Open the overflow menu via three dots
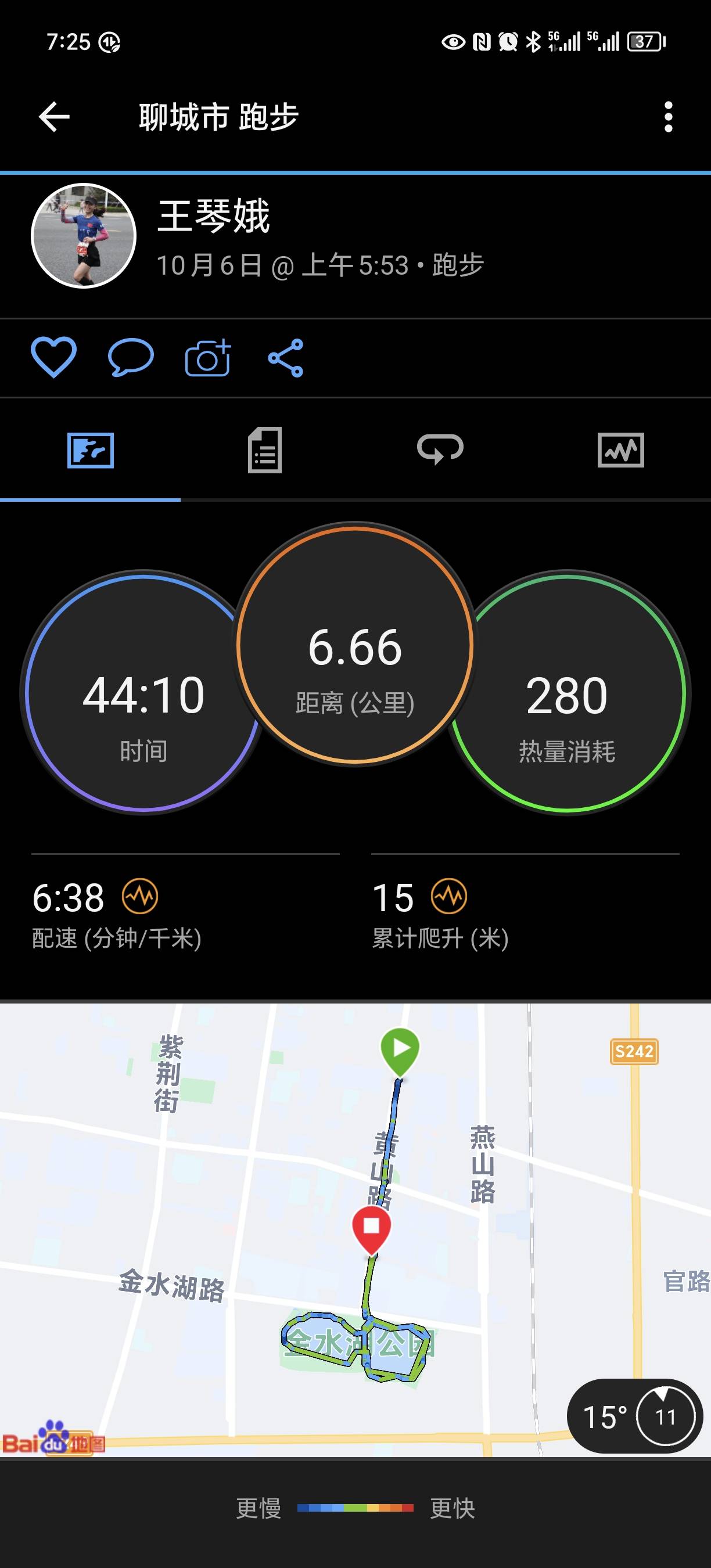Screen dimensions: 711x1568 click(x=669, y=117)
